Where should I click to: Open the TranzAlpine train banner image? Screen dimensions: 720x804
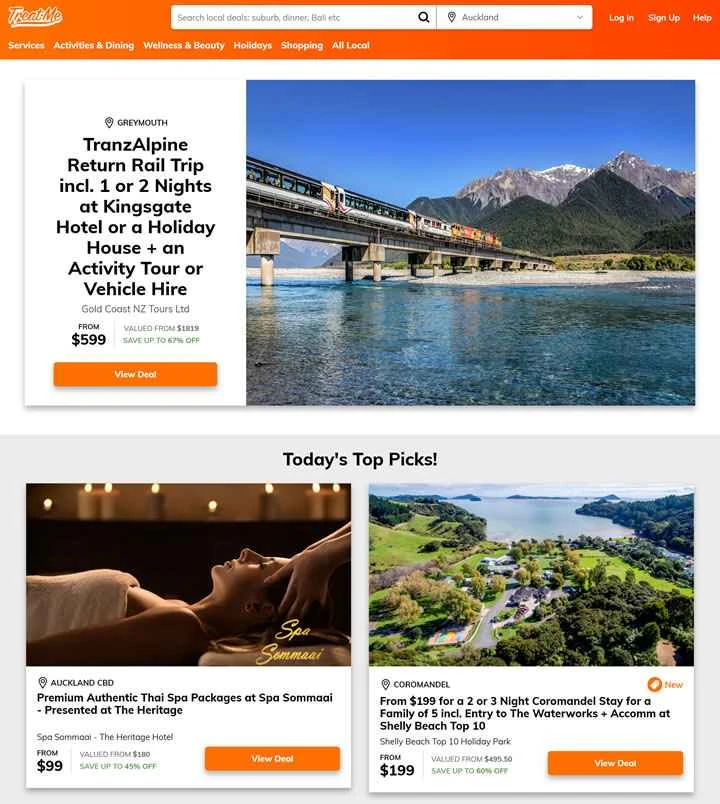470,242
